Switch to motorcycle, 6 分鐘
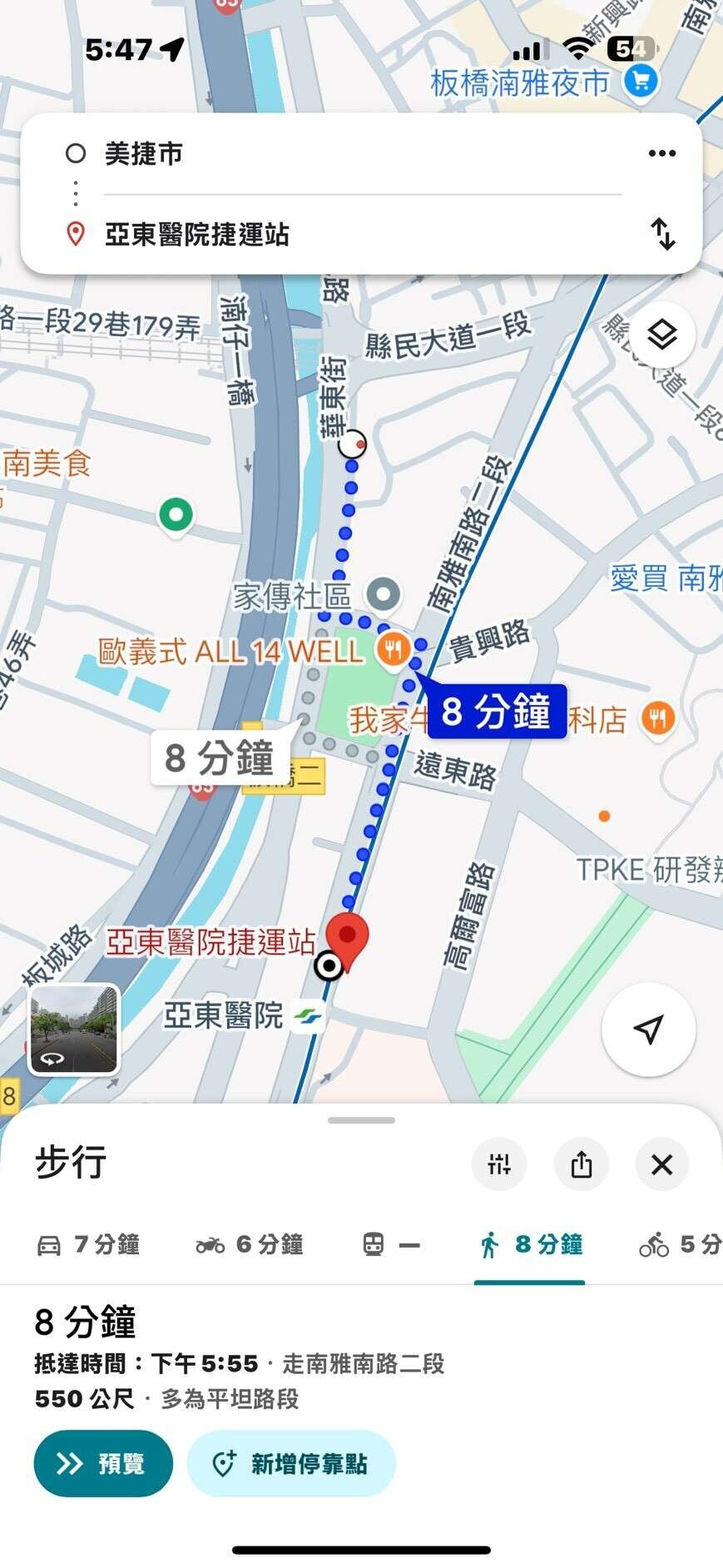 (249, 1244)
